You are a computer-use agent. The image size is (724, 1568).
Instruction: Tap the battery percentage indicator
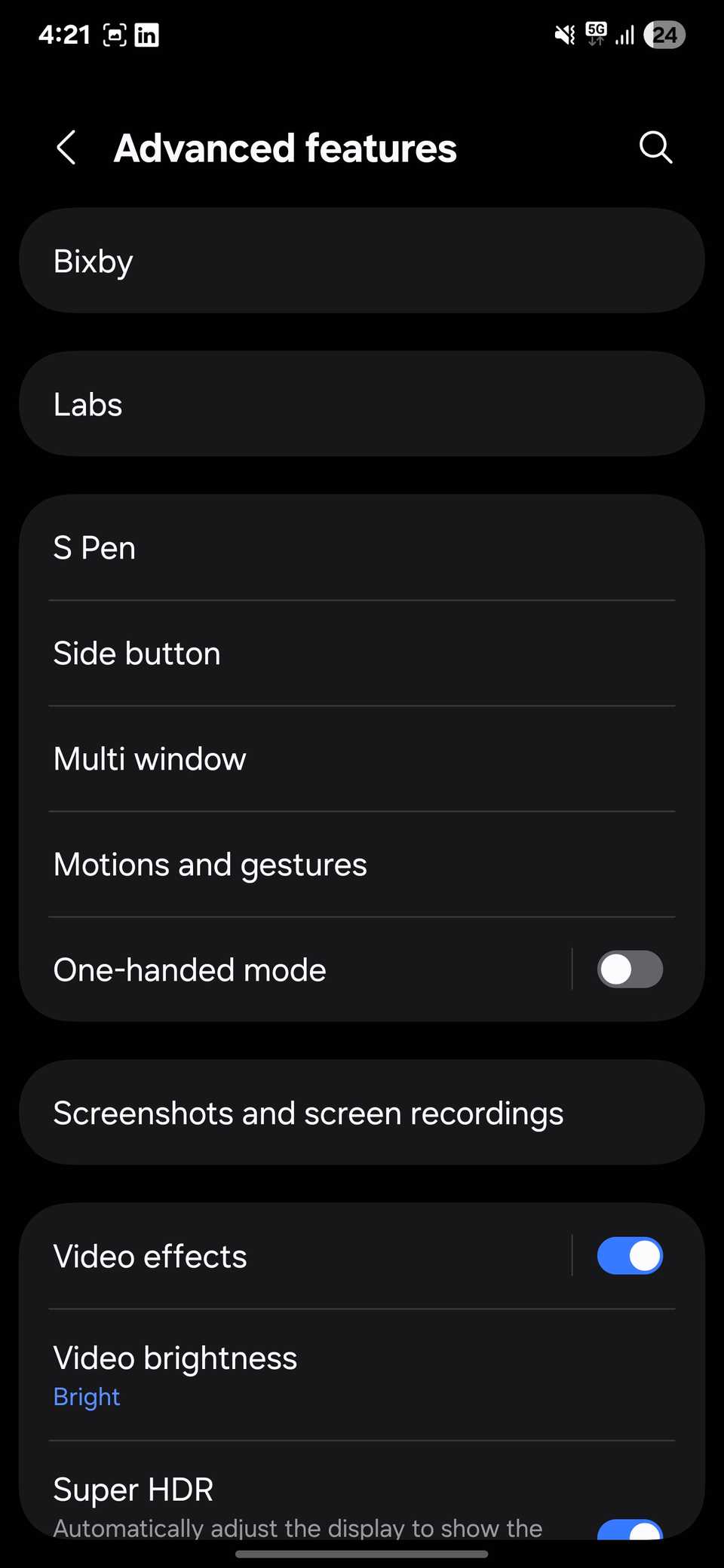pos(664,35)
